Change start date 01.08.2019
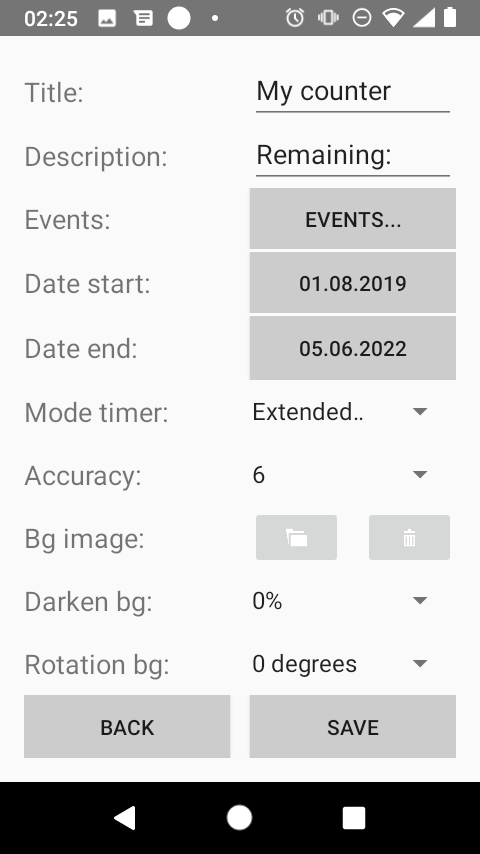 (353, 283)
